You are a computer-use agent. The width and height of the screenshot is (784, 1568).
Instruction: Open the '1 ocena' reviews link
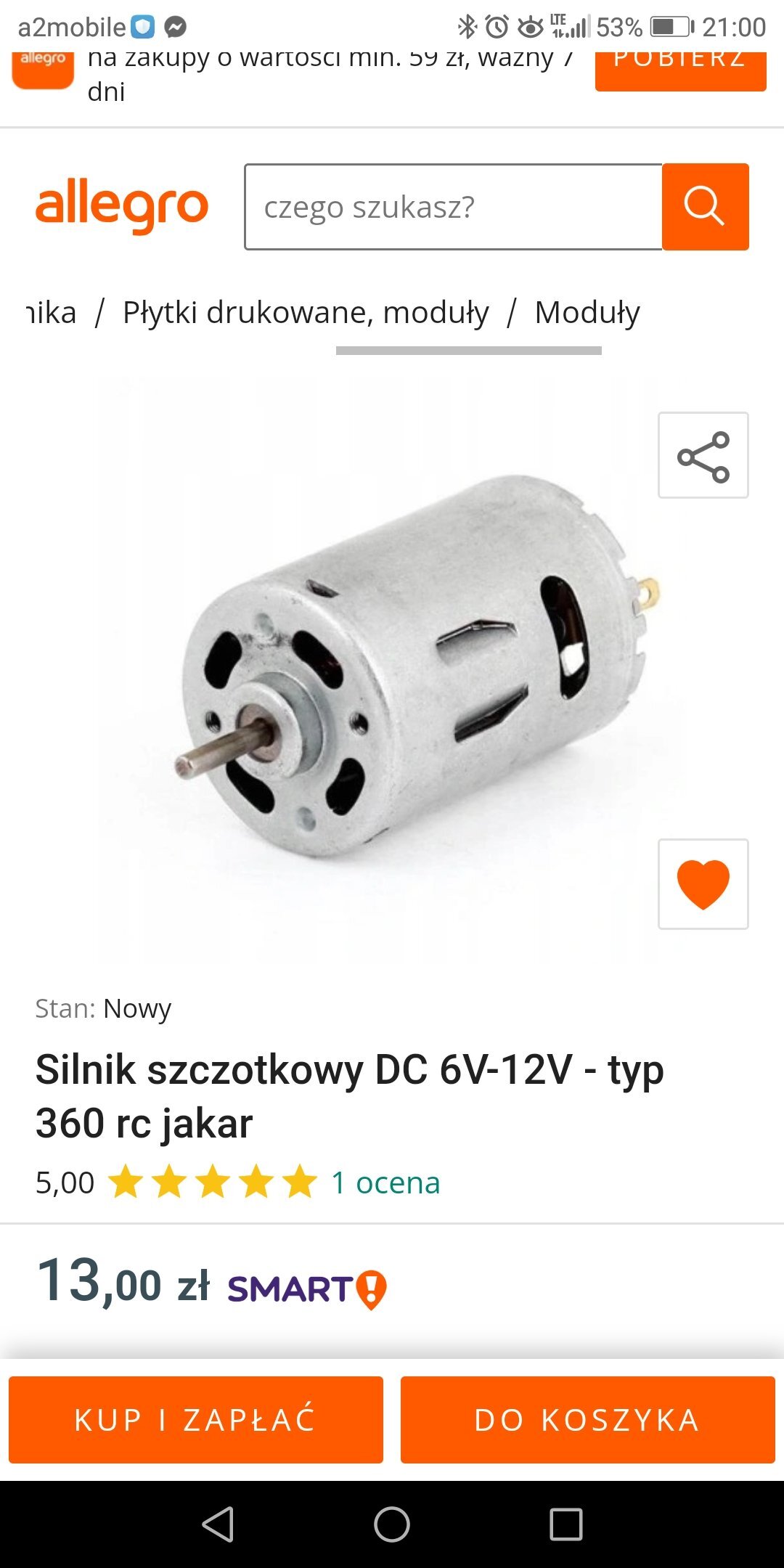click(x=385, y=1183)
